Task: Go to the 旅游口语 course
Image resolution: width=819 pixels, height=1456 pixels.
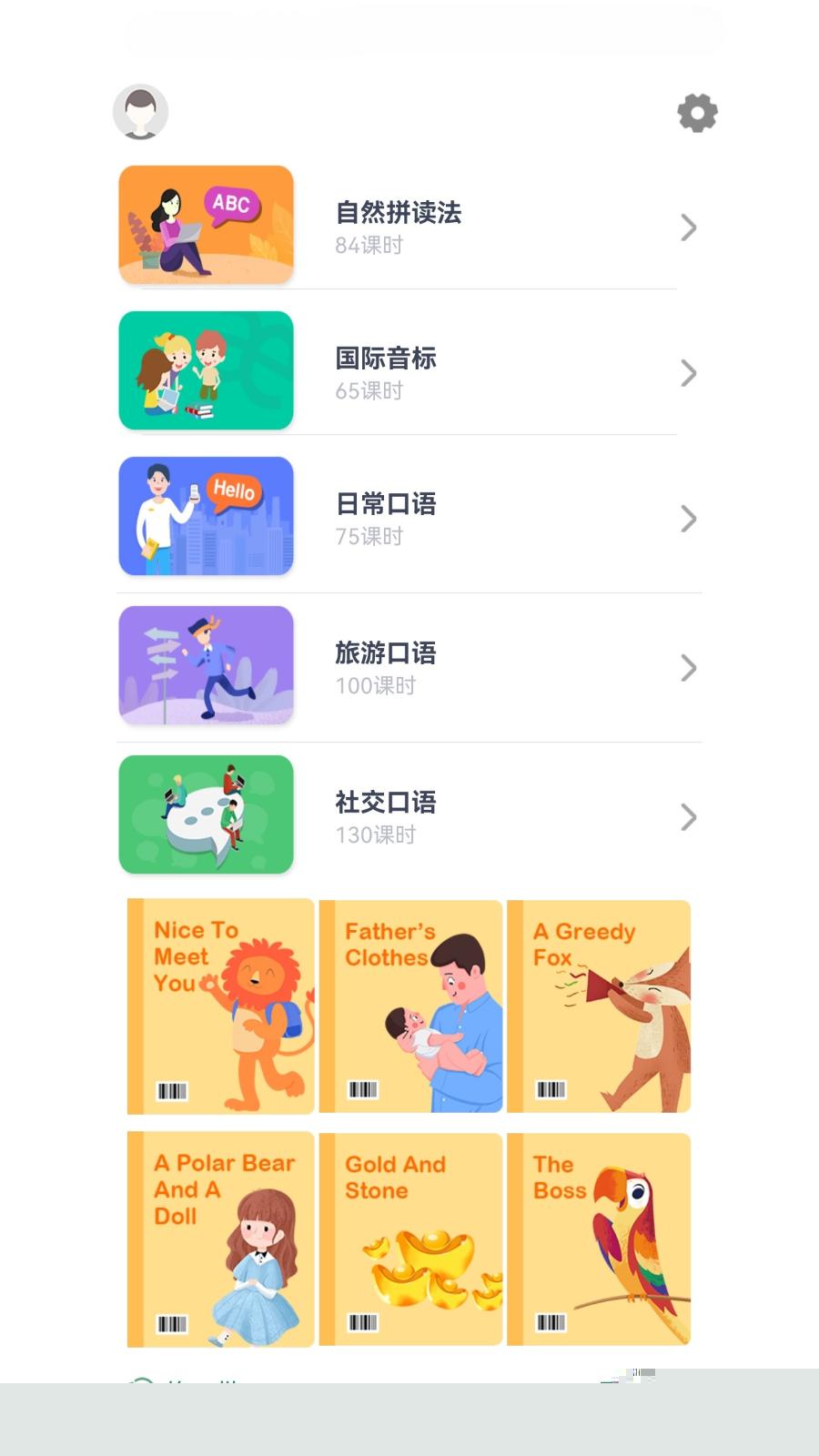Action: tap(409, 667)
